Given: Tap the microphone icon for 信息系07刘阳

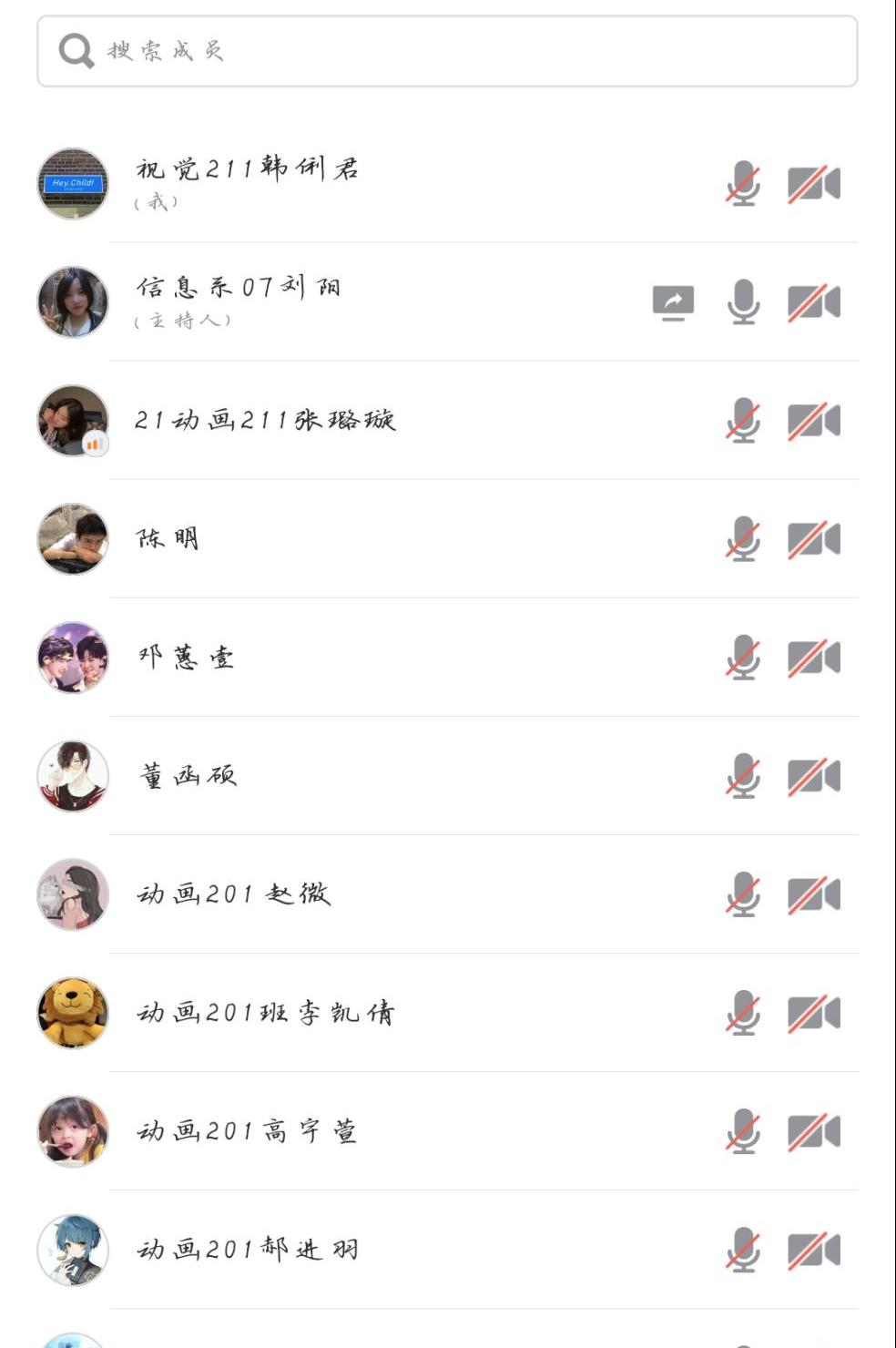Looking at the screenshot, I should [x=743, y=302].
